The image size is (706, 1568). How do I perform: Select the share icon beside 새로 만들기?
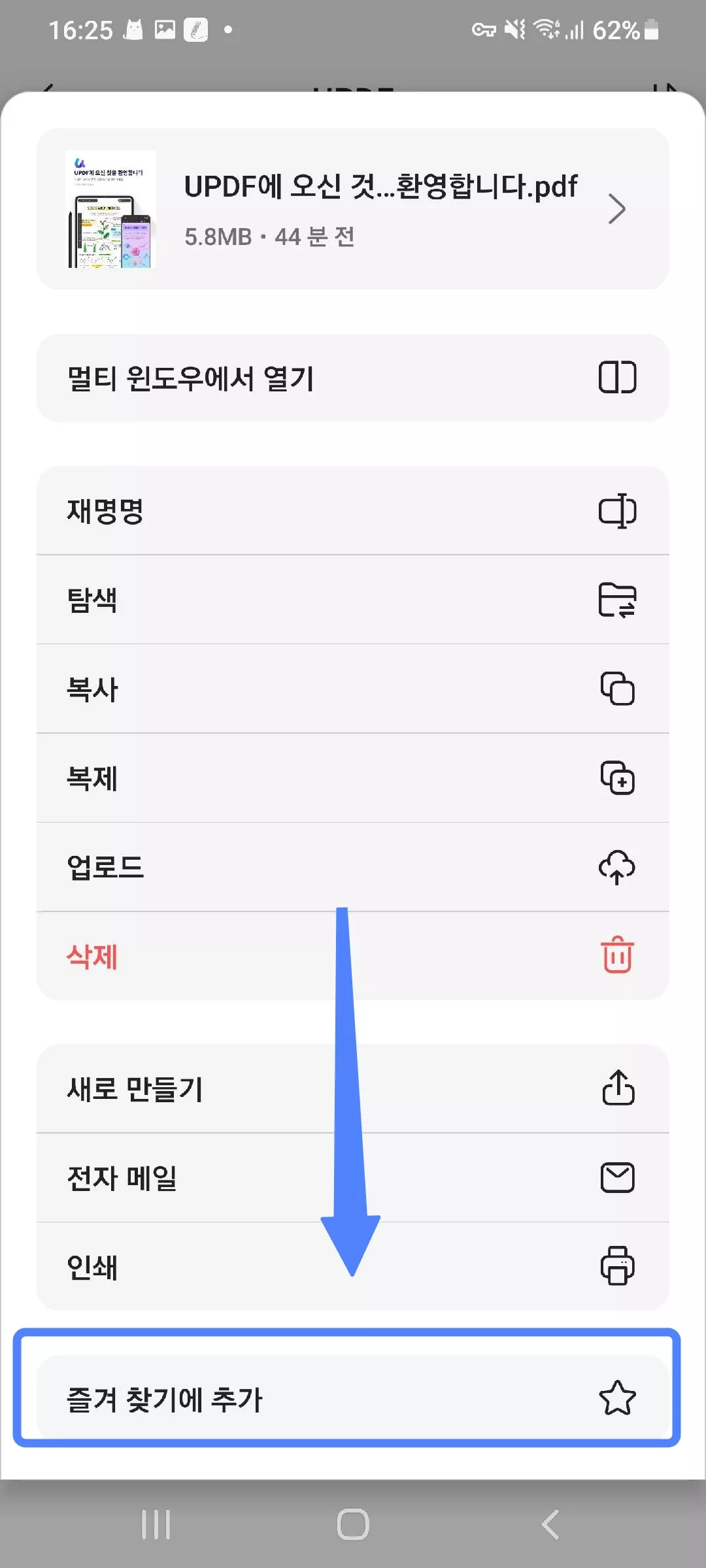pyautogui.click(x=618, y=1088)
